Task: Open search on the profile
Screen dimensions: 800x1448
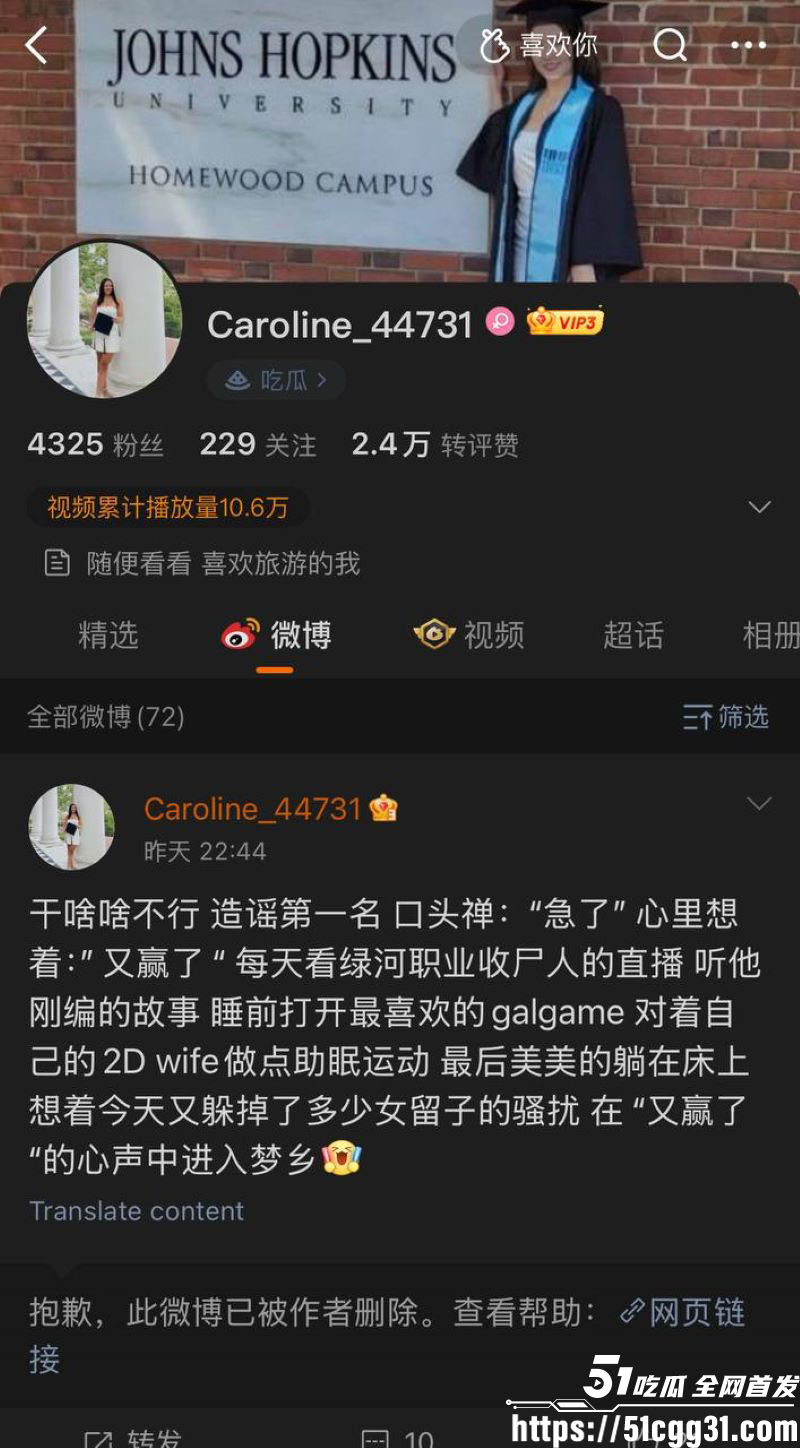Action: [670, 45]
